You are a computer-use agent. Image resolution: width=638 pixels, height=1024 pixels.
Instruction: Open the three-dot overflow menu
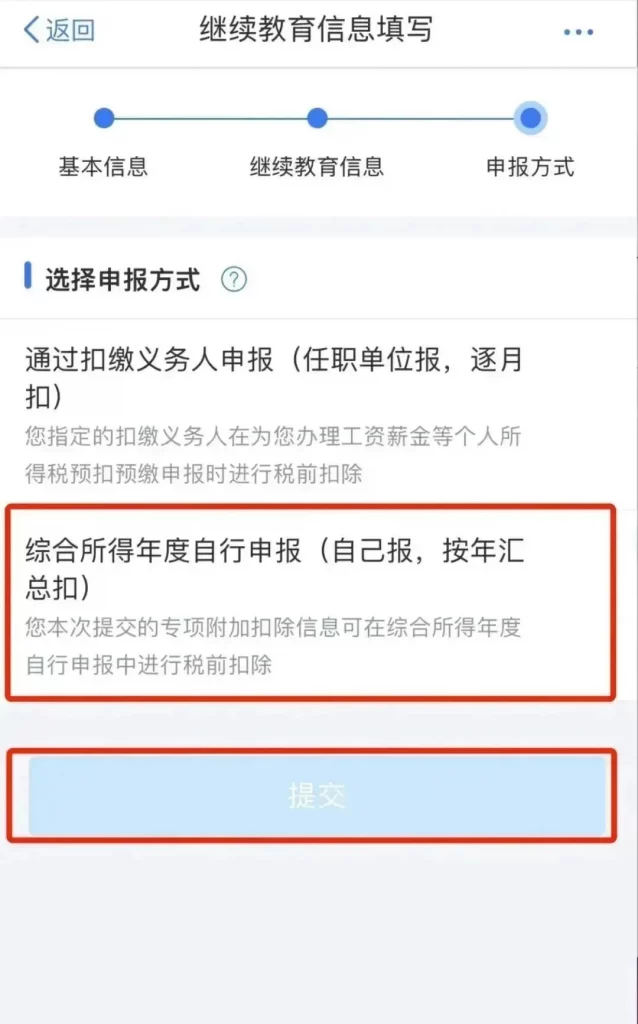[x=578, y=32]
